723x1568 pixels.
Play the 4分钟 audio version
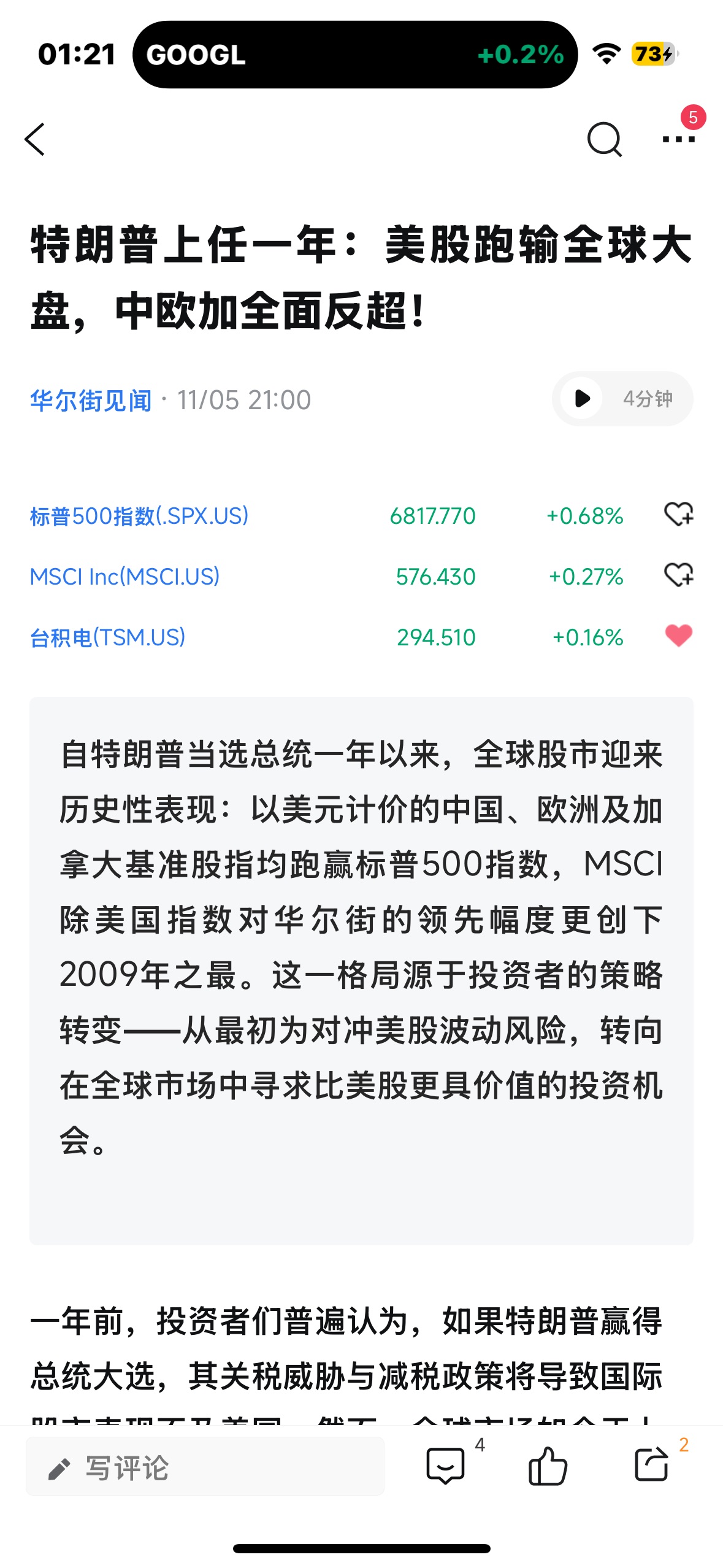click(x=583, y=399)
